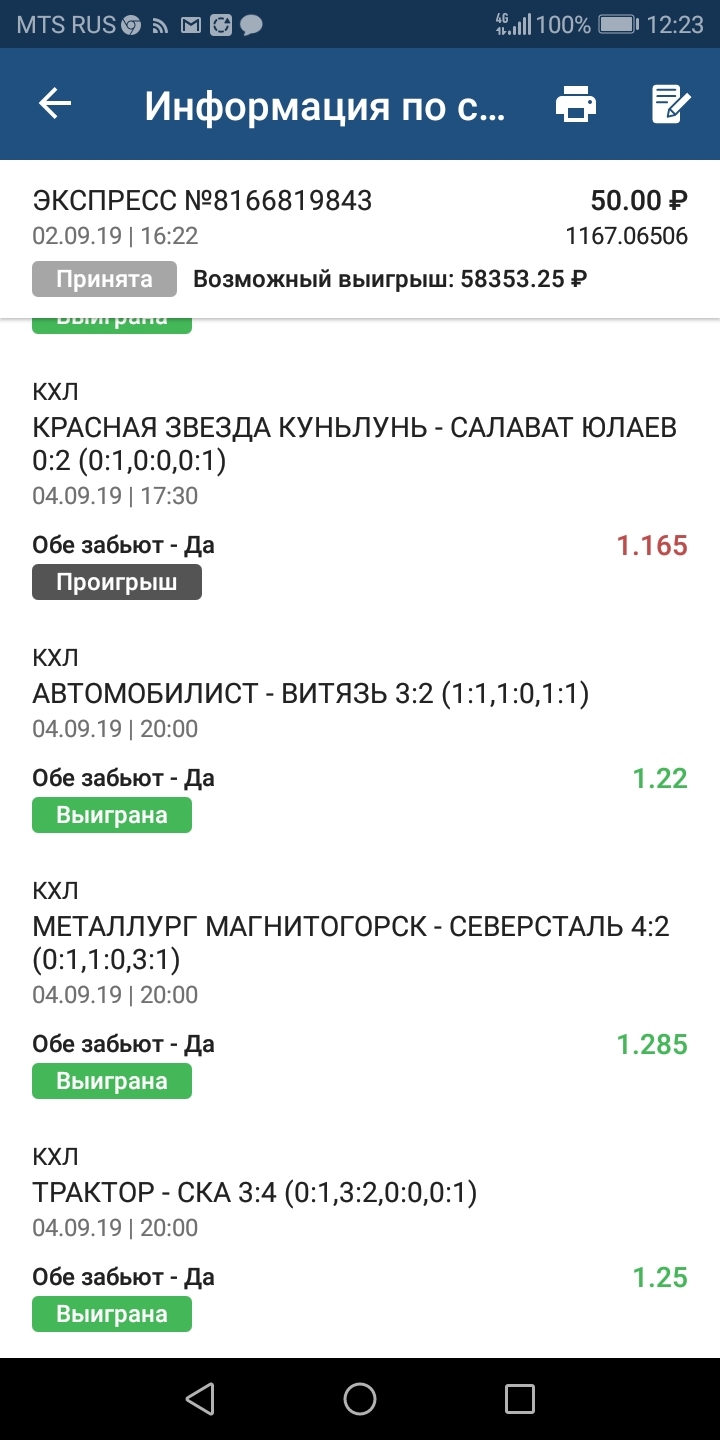Open the Автомобилист - Витязь match
Image resolution: width=720 pixels, height=1440 pixels.
pos(360,742)
